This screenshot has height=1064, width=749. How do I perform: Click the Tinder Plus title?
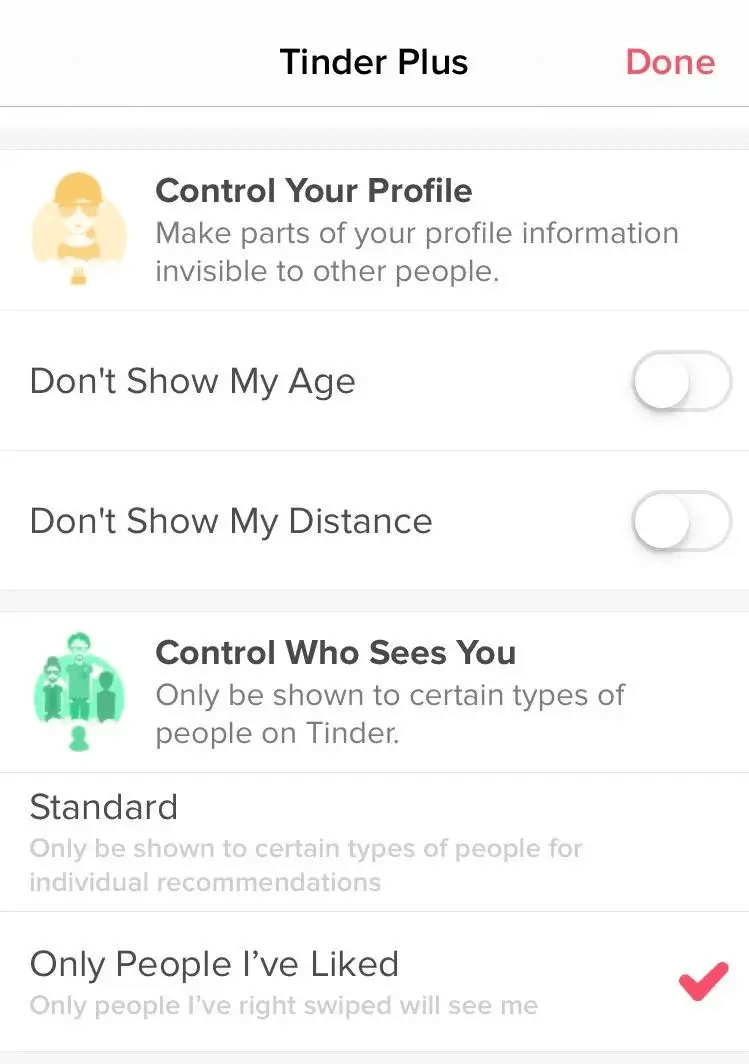click(x=374, y=62)
